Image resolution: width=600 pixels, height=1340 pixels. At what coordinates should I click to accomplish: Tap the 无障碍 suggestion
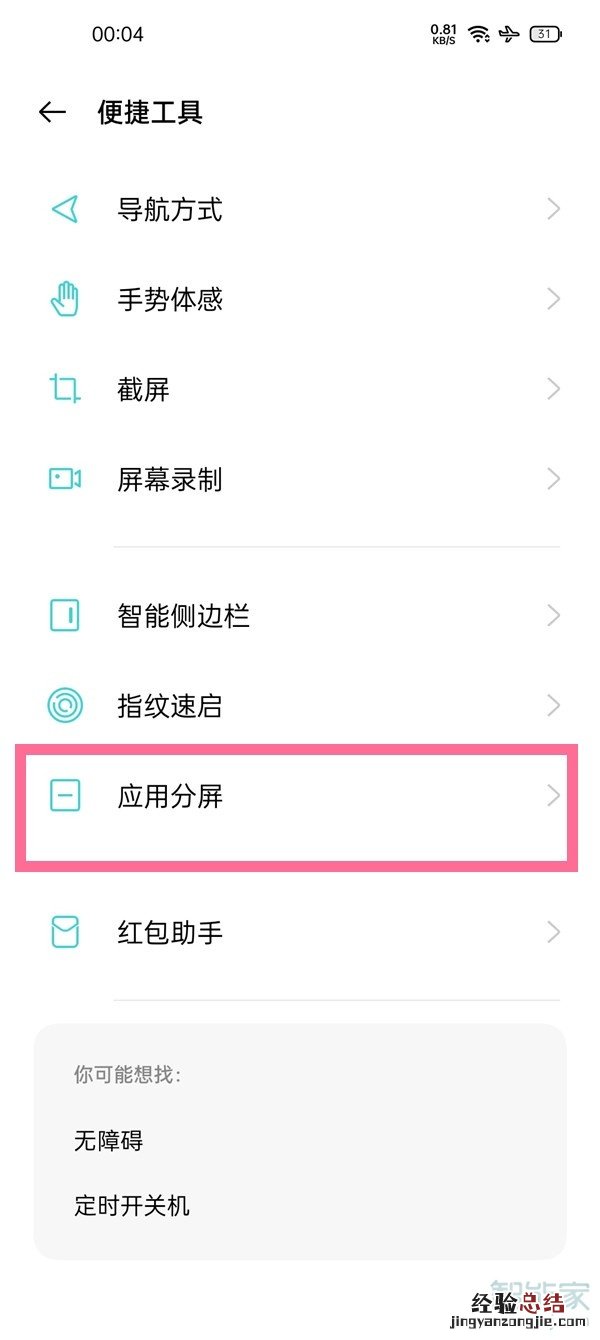tap(109, 1140)
